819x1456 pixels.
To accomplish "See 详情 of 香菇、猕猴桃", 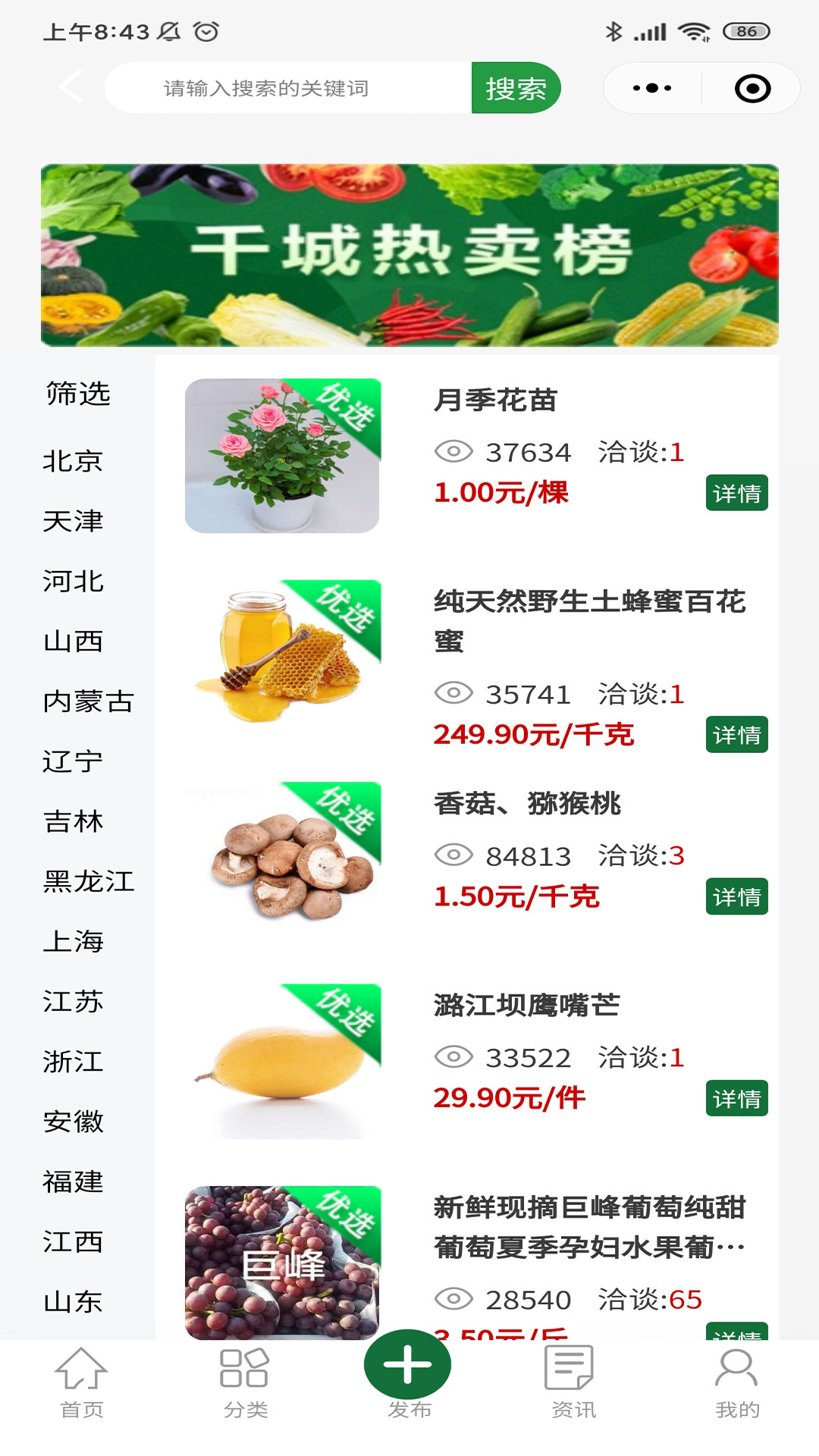I will 736,896.
